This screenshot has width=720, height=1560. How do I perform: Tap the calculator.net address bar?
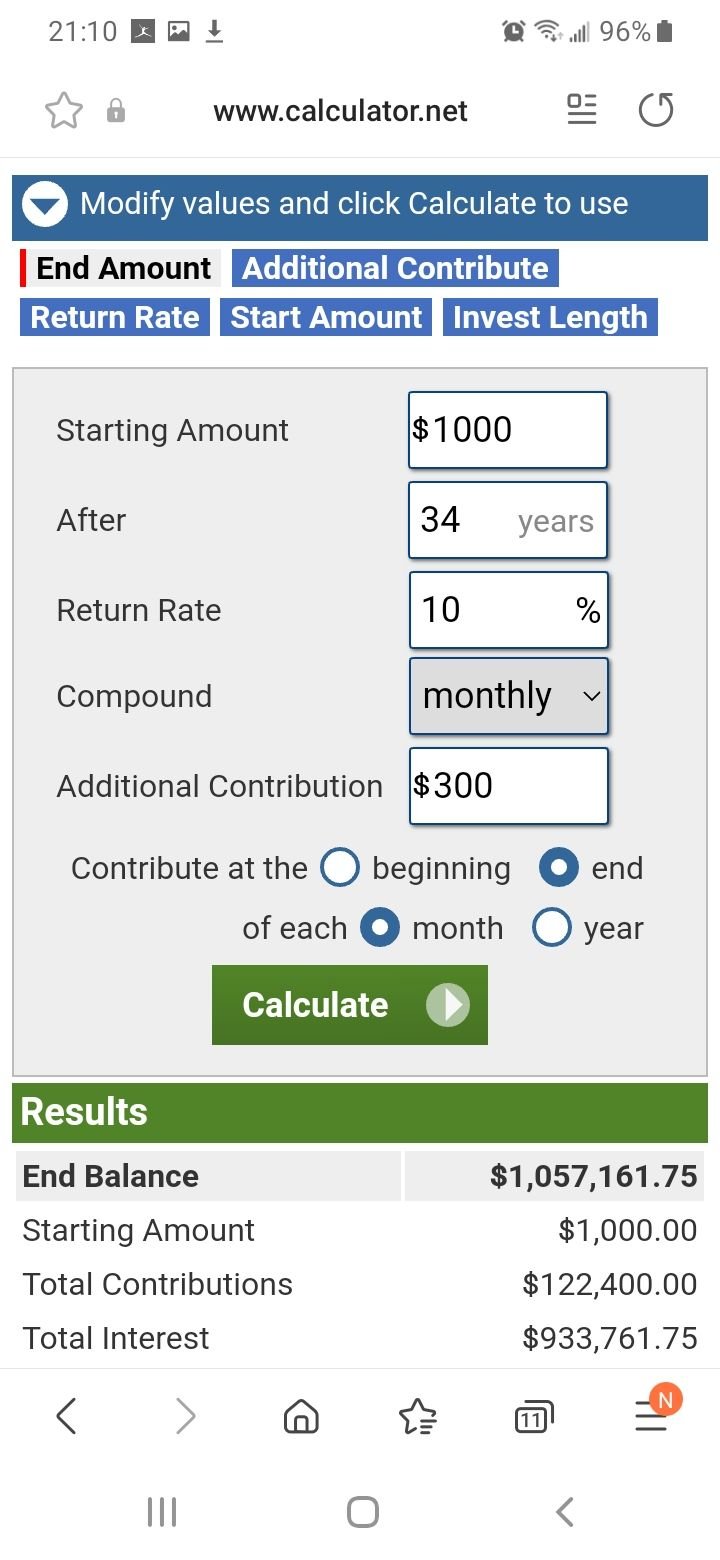click(340, 111)
